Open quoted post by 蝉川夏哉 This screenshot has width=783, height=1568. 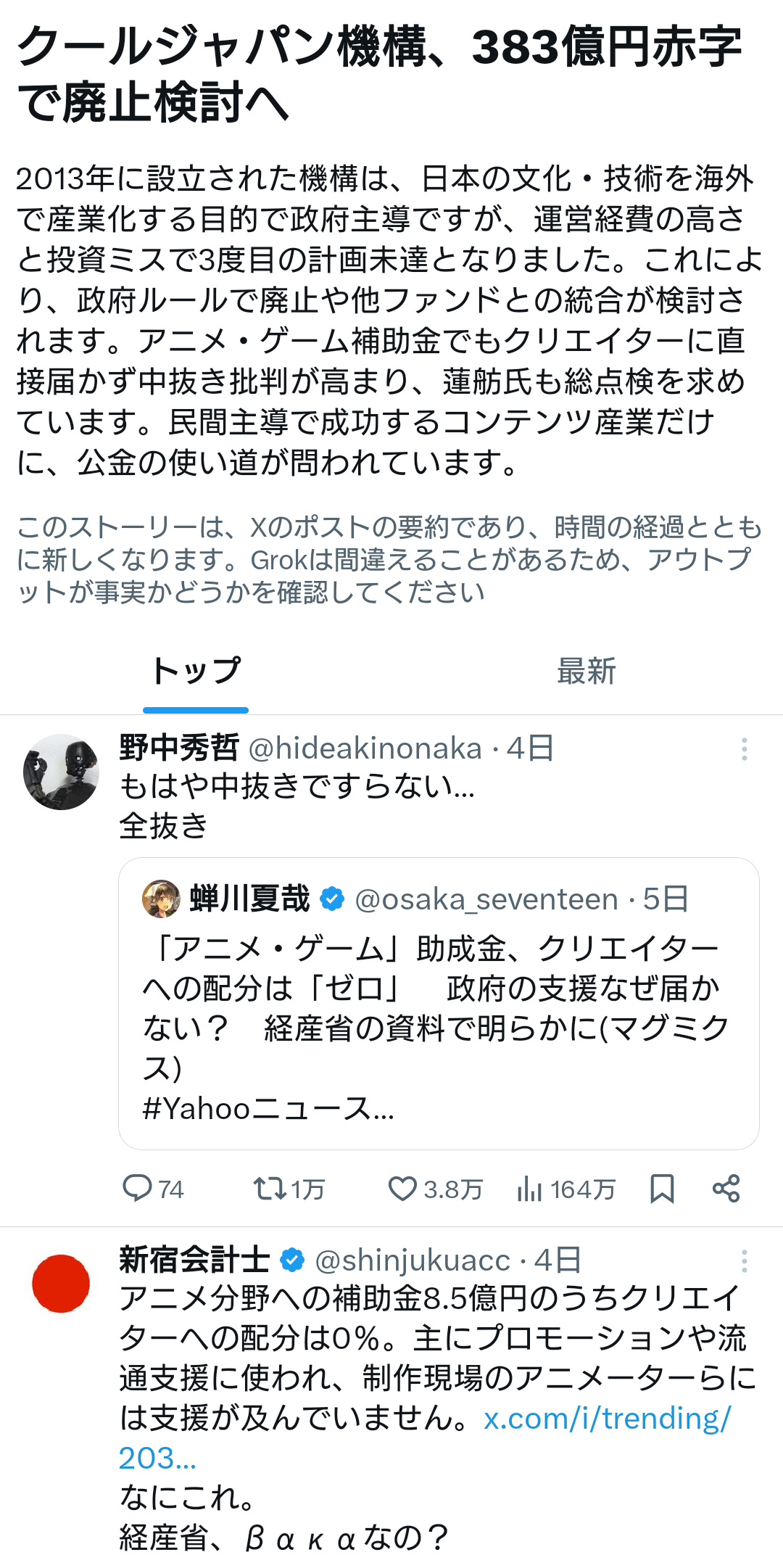point(439,1004)
